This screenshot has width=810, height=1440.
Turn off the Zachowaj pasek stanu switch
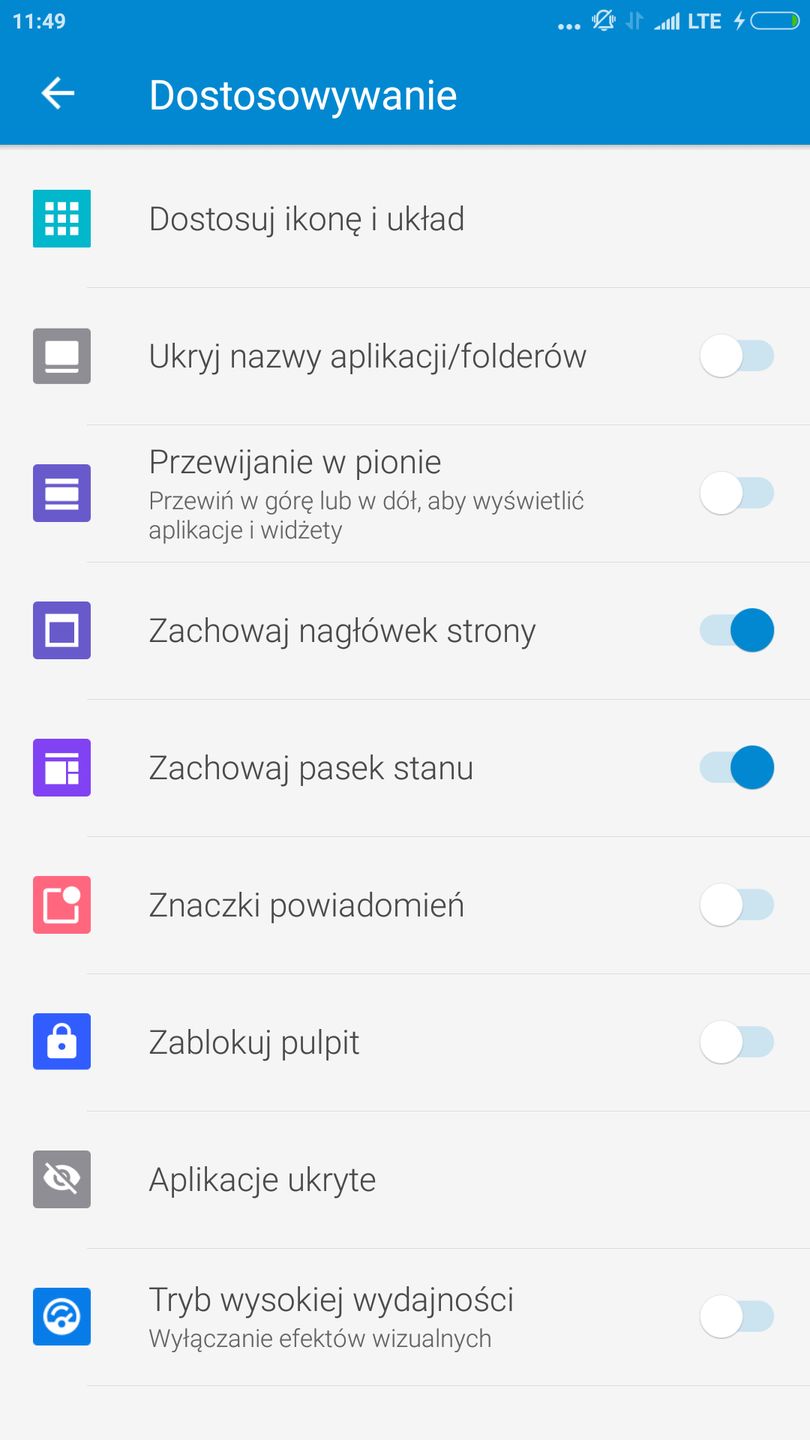coord(737,767)
